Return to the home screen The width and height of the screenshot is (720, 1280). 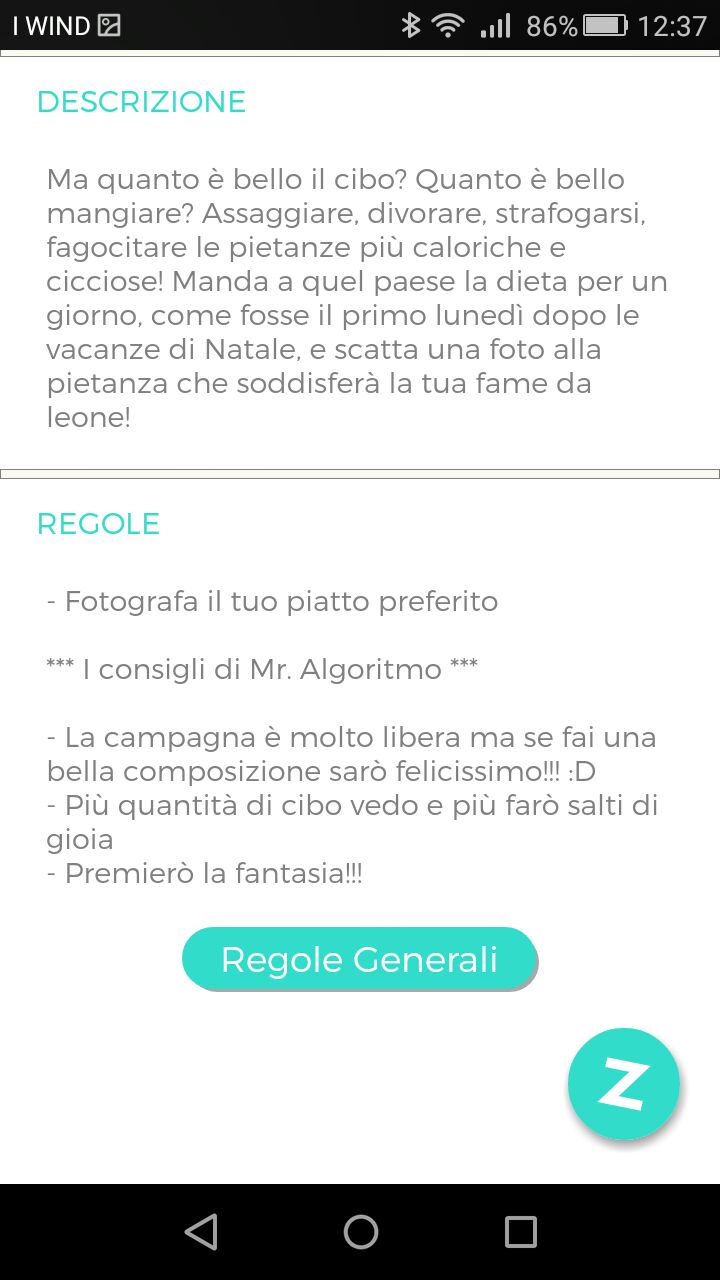(360, 1232)
